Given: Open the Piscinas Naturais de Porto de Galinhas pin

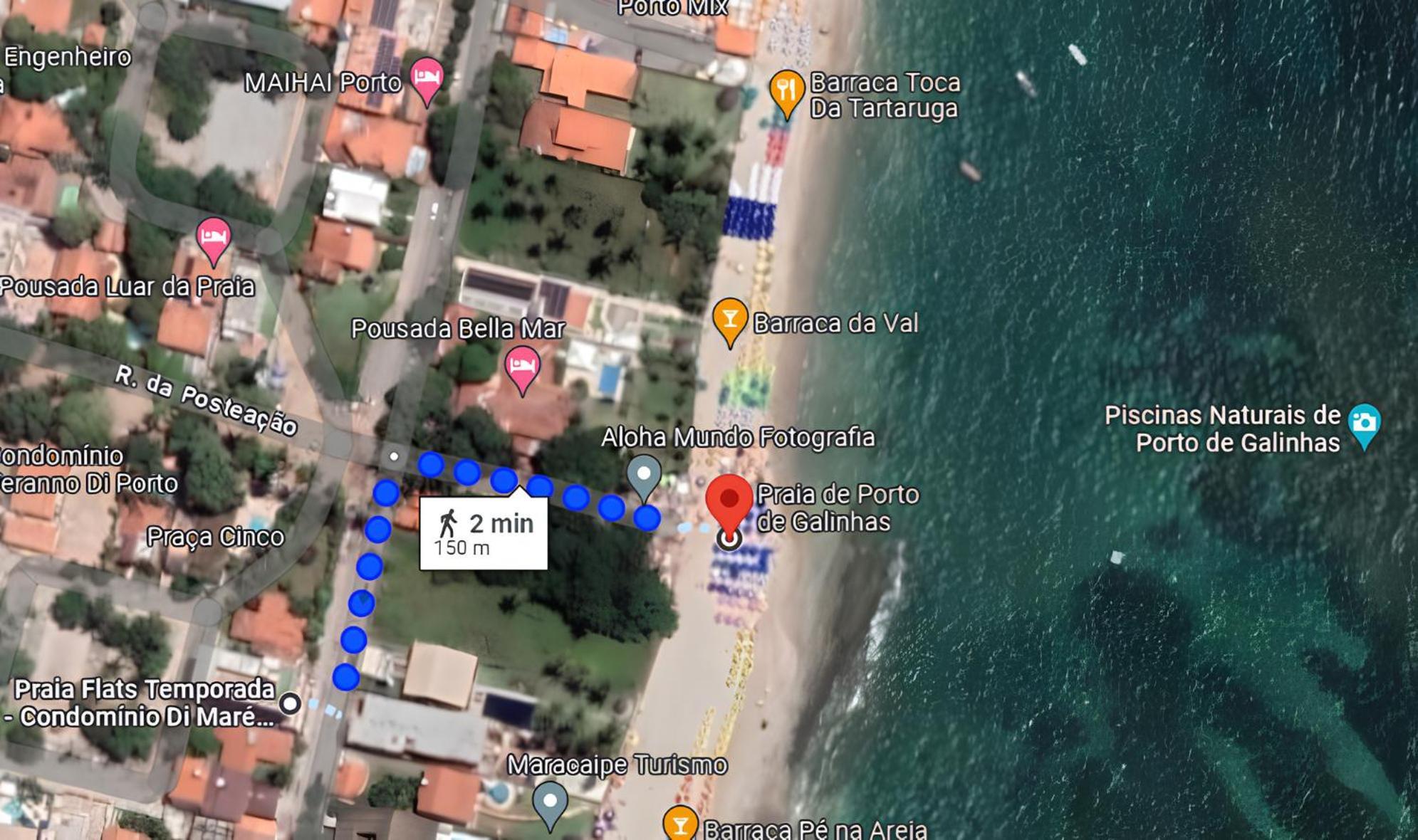Looking at the screenshot, I should [1364, 423].
